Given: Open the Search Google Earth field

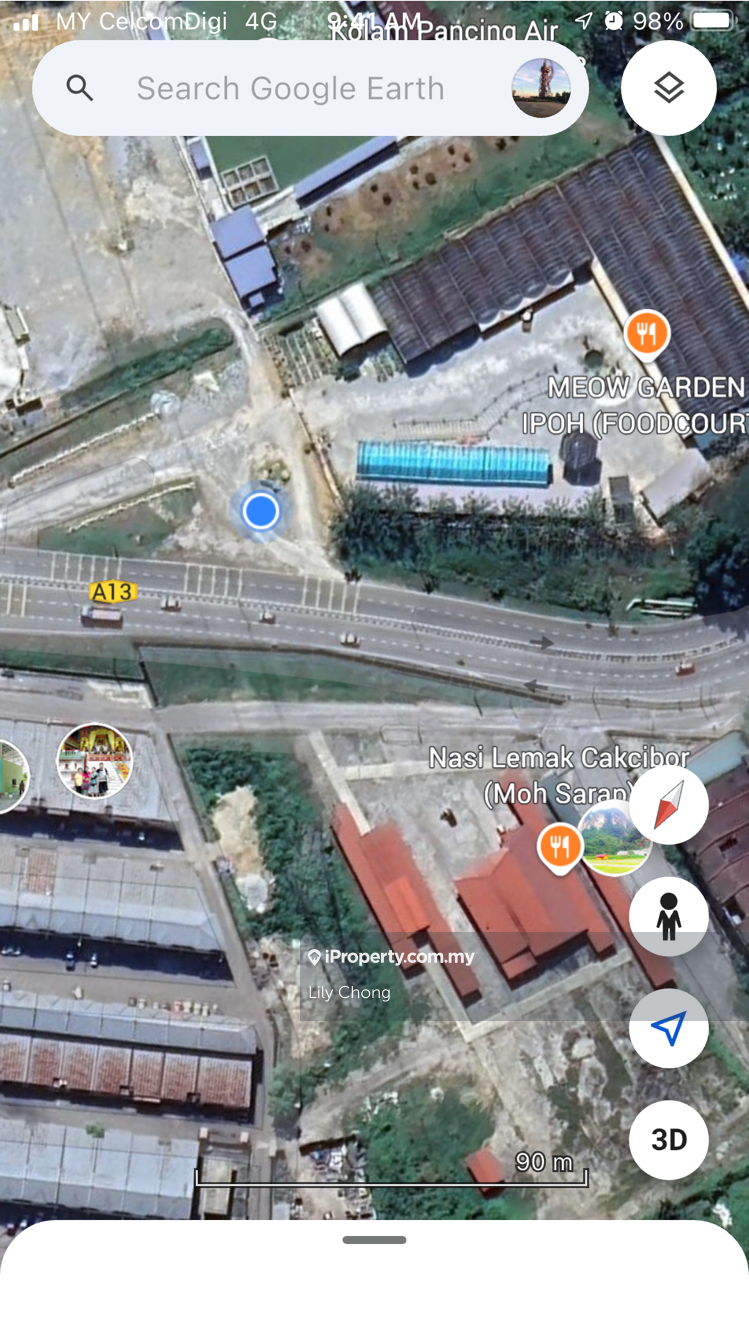Looking at the screenshot, I should pos(290,88).
